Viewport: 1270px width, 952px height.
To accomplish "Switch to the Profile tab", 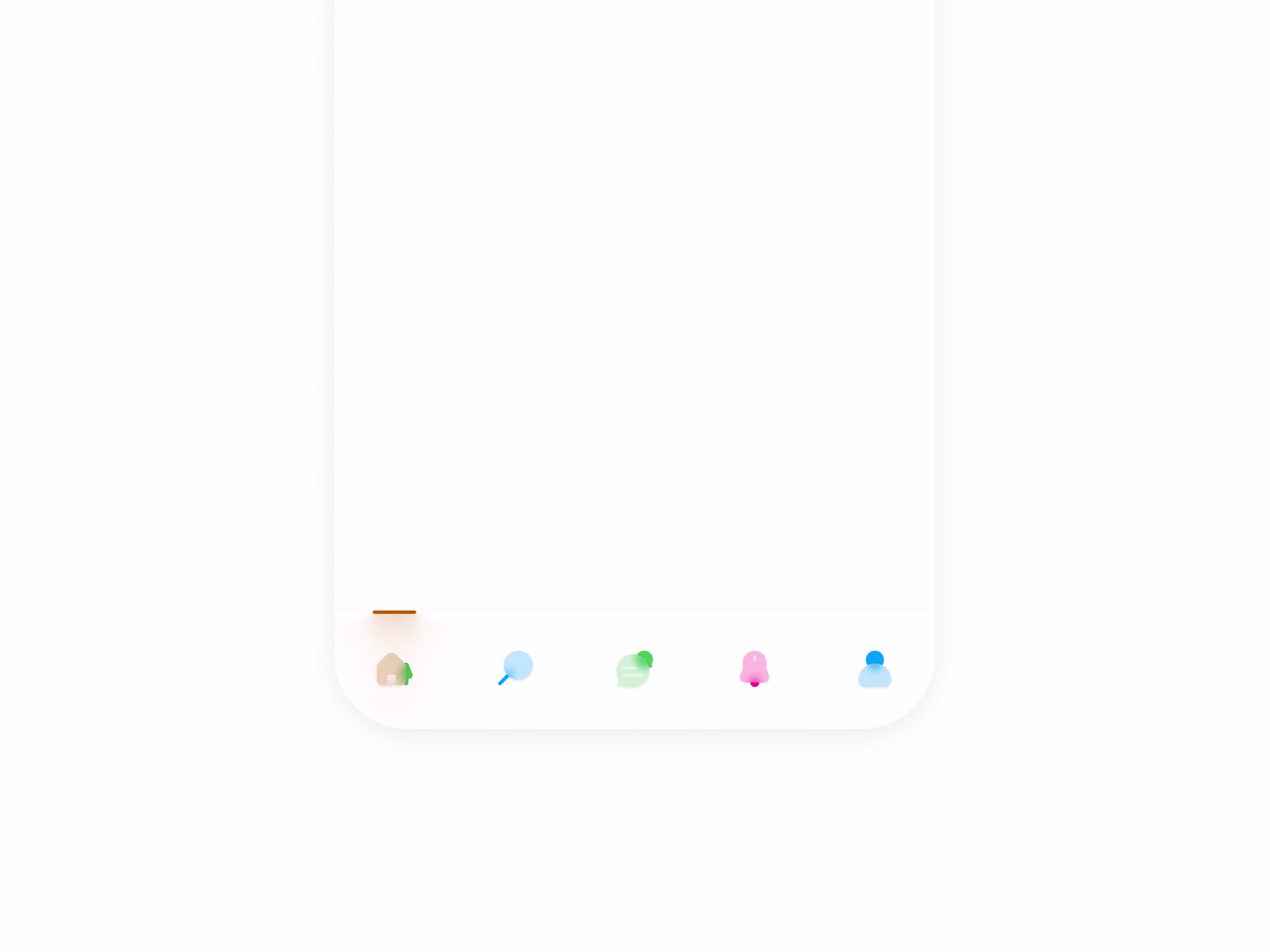I will pyautogui.click(x=874, y=669).
